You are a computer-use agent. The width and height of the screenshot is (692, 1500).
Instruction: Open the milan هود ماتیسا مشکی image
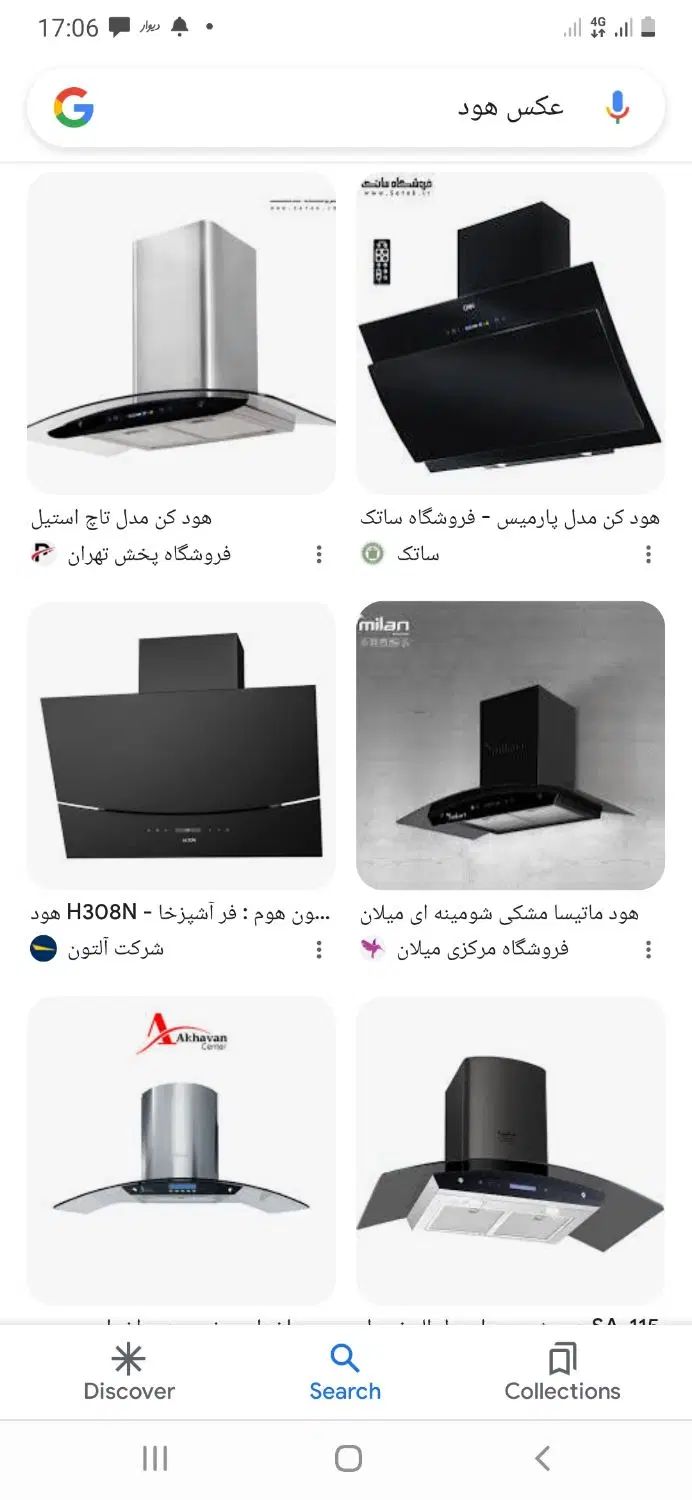[510, 745]
